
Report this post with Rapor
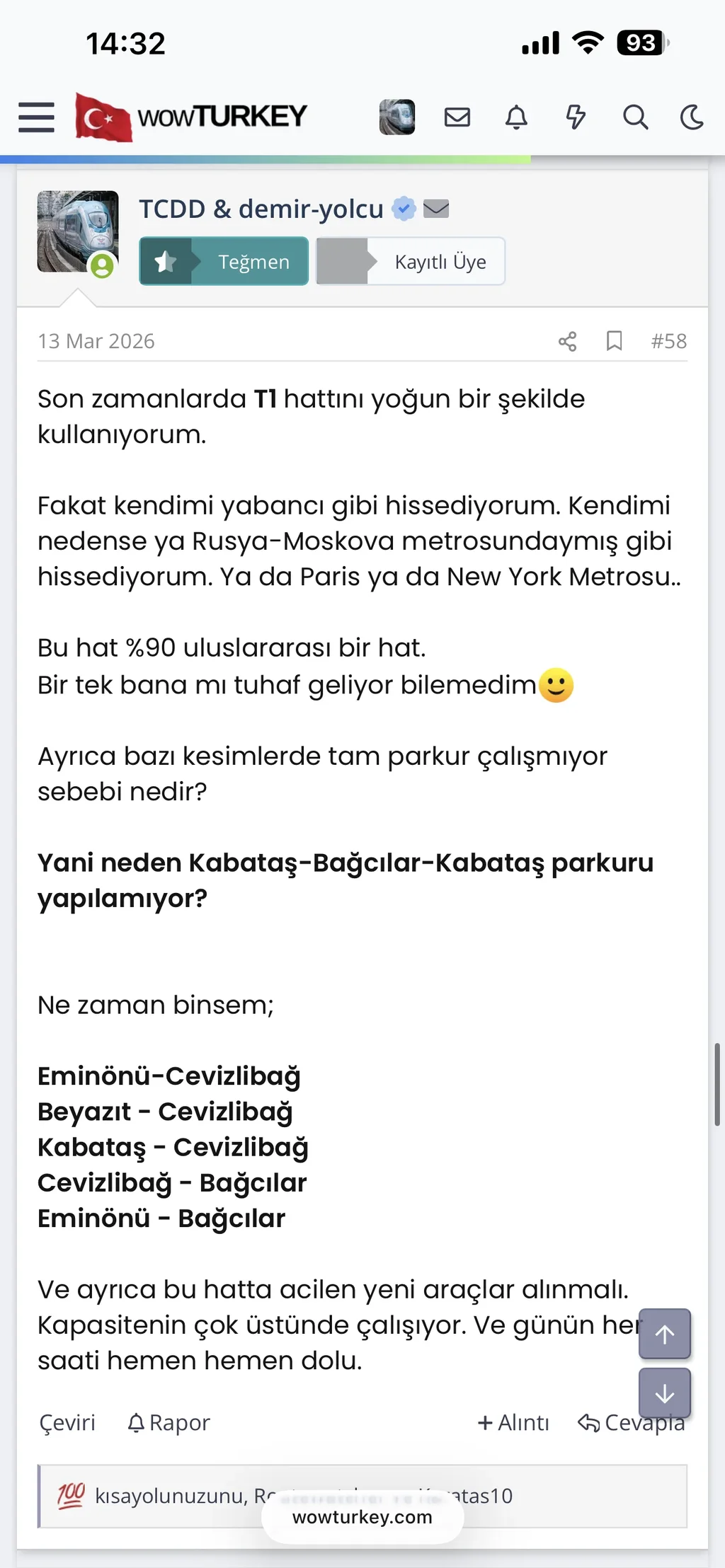point(169,1422)
